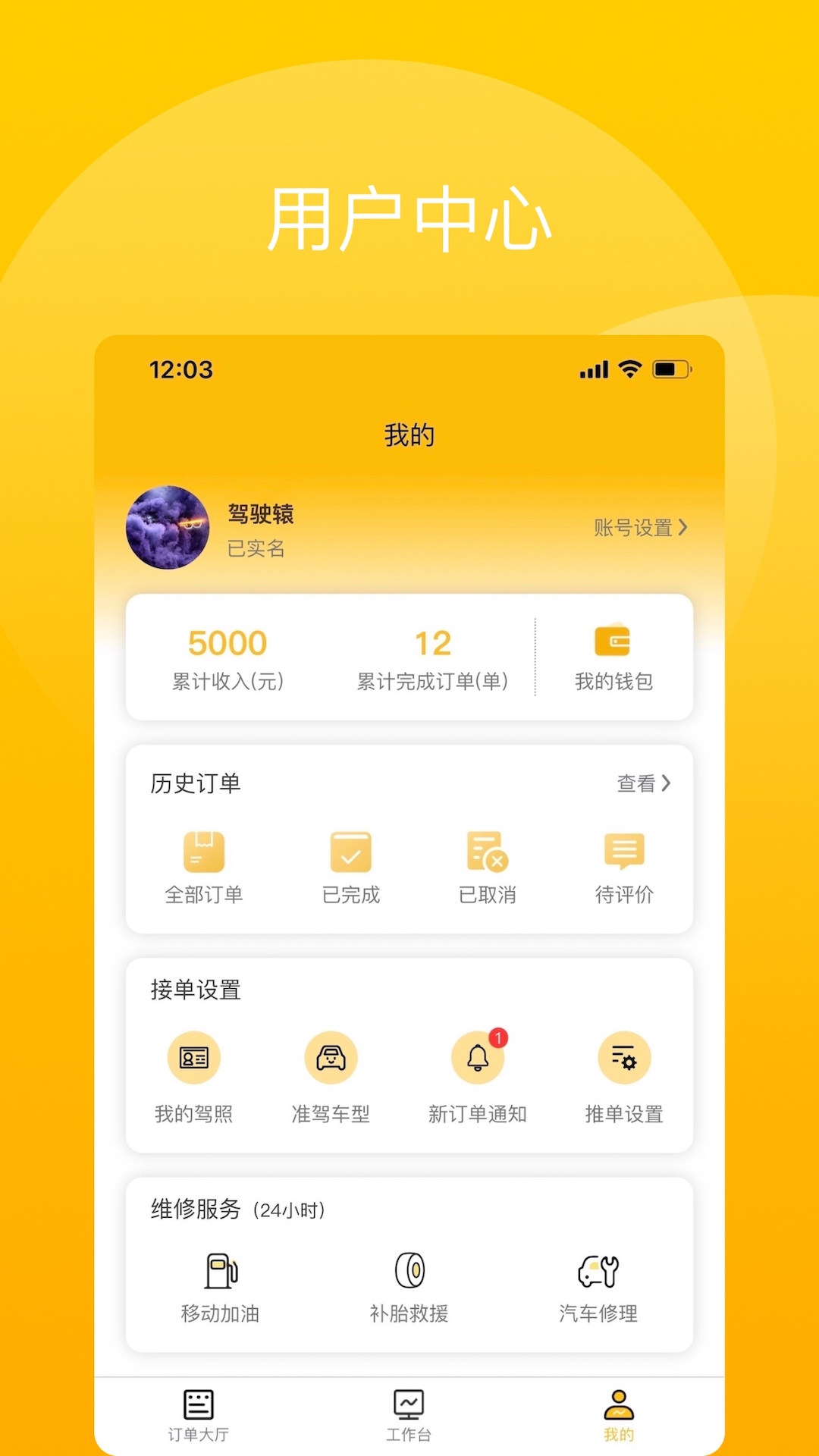Select the 我的驾照 license icon
This screenshot has height=1456, width=819.
(194, 1057)
